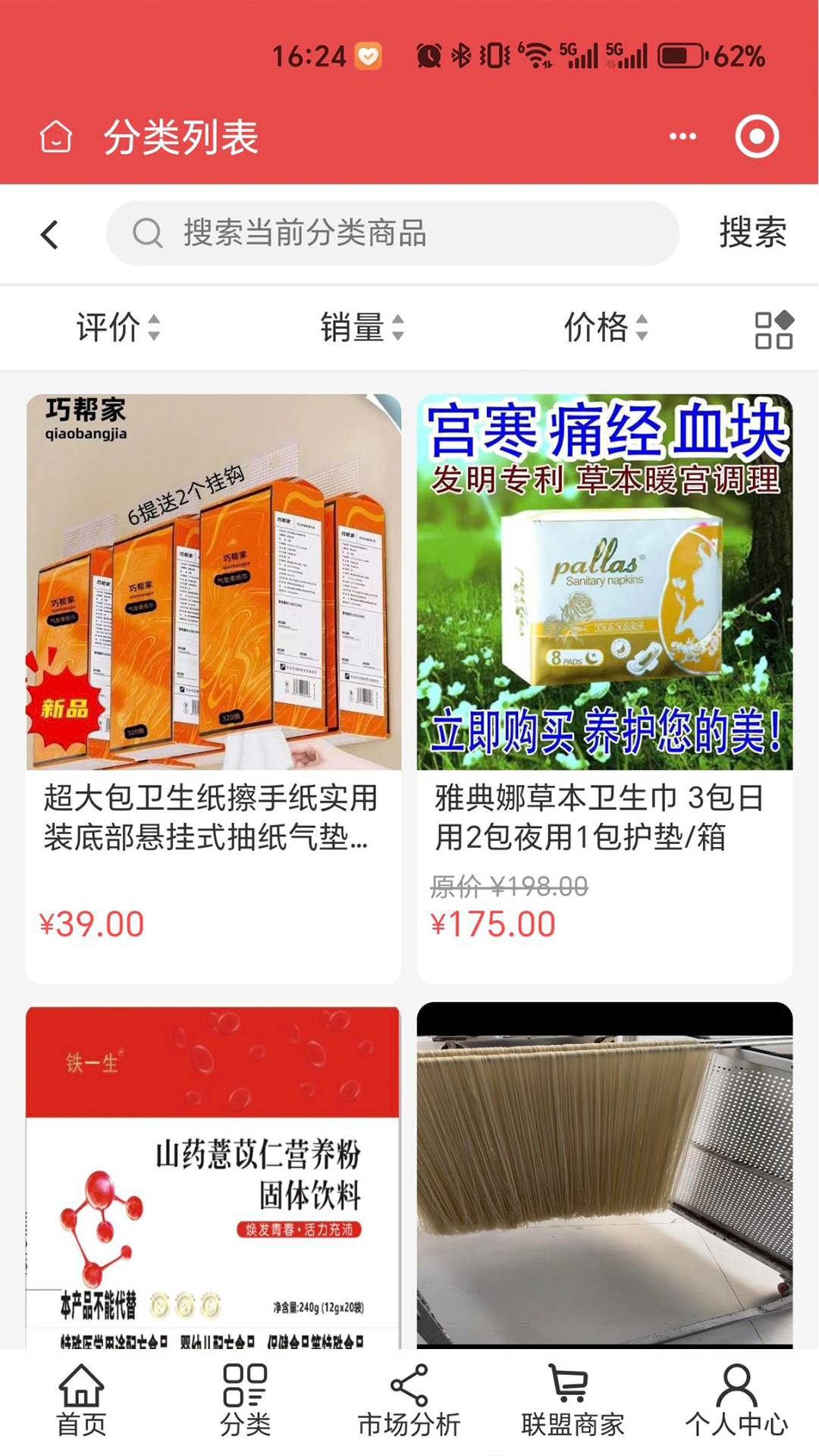View the 山药薏苡仁营养粉 product
This screenshot has width=819, height=1456.
(x=213, y=1175)
